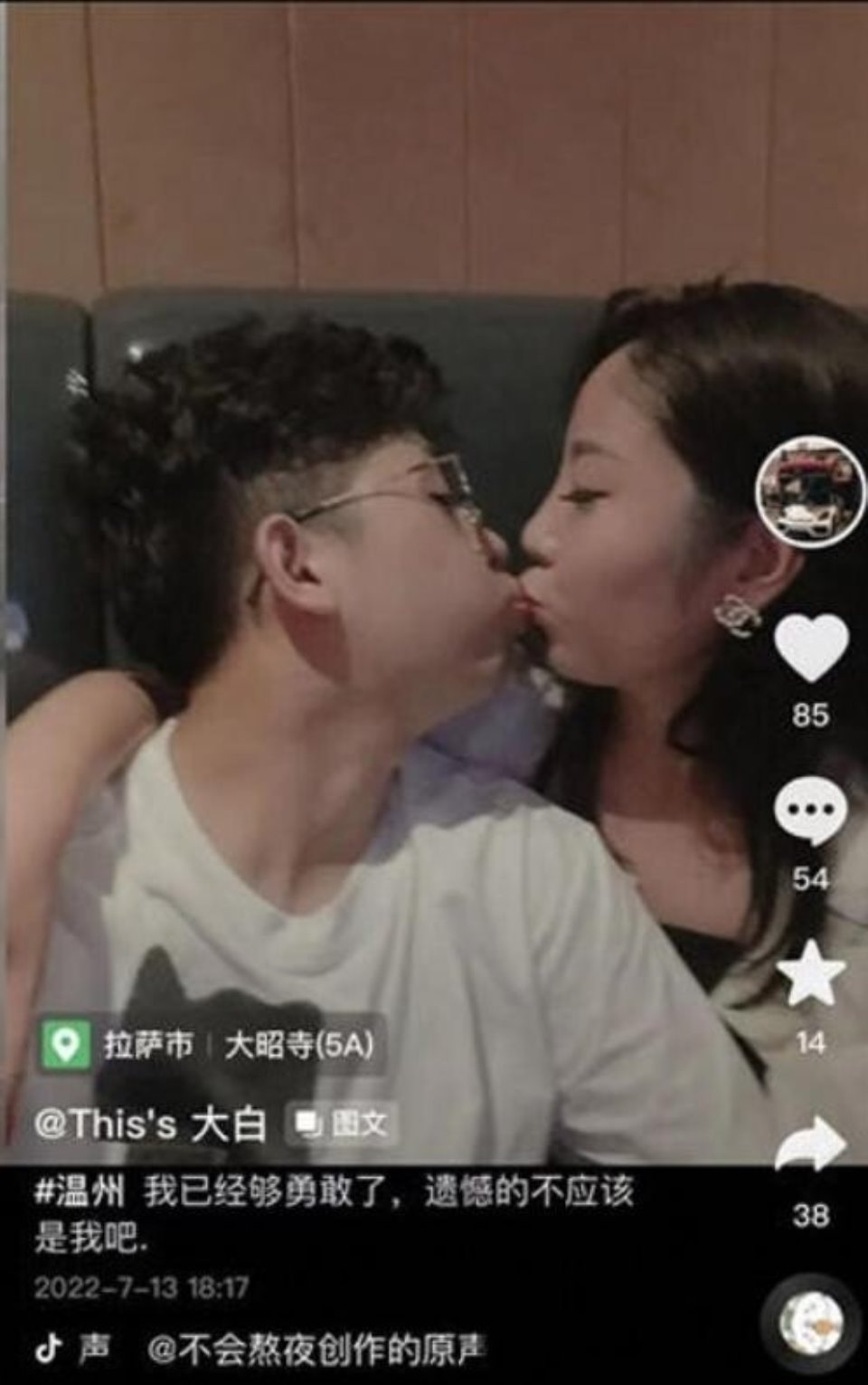The image size is (868, 1385).
Task: Open the 拉萨市 大昭寺(5A) location tag
Action: [x=210, y=1046]
